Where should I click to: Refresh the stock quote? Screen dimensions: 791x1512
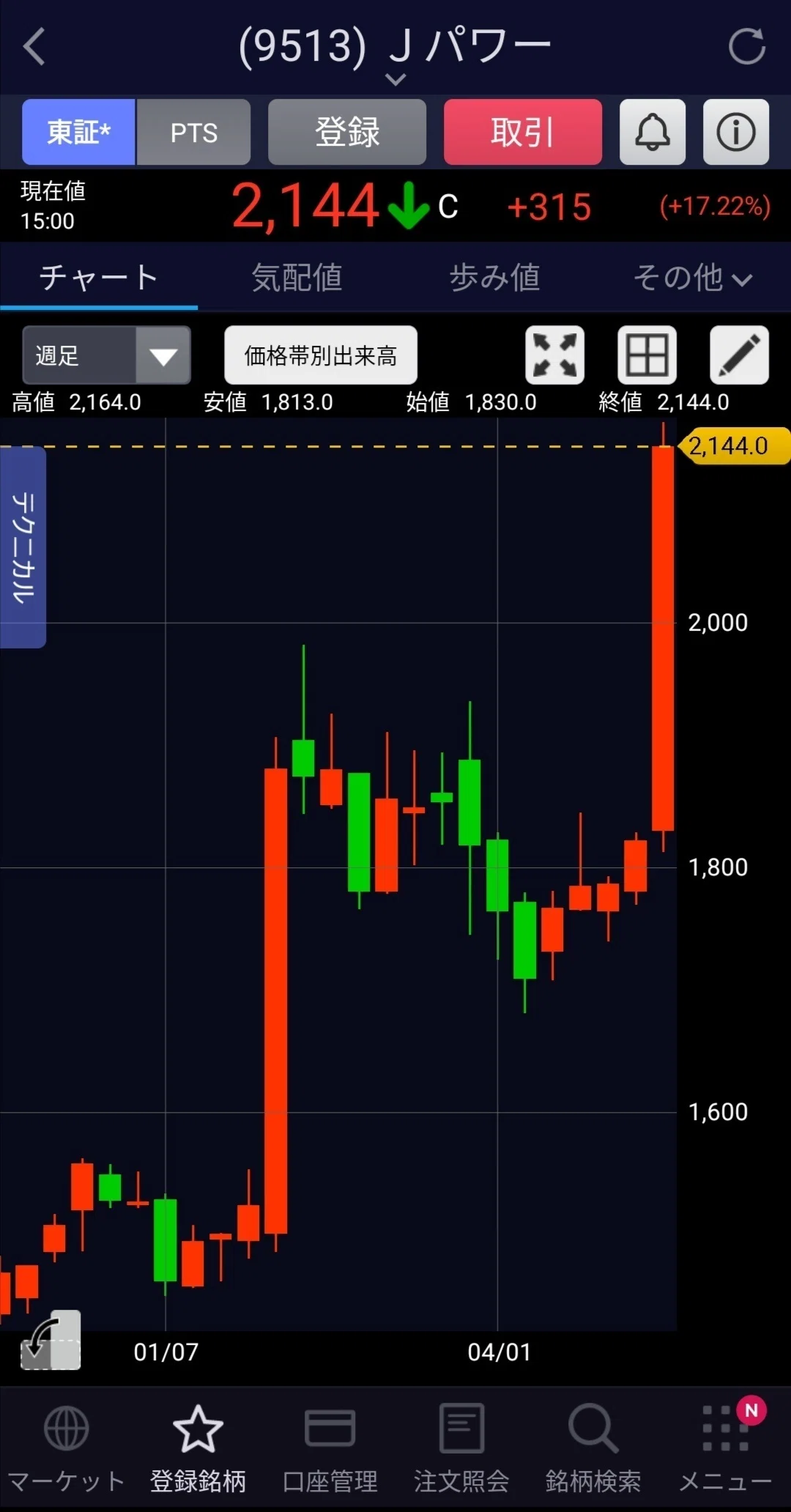point(746,47)
